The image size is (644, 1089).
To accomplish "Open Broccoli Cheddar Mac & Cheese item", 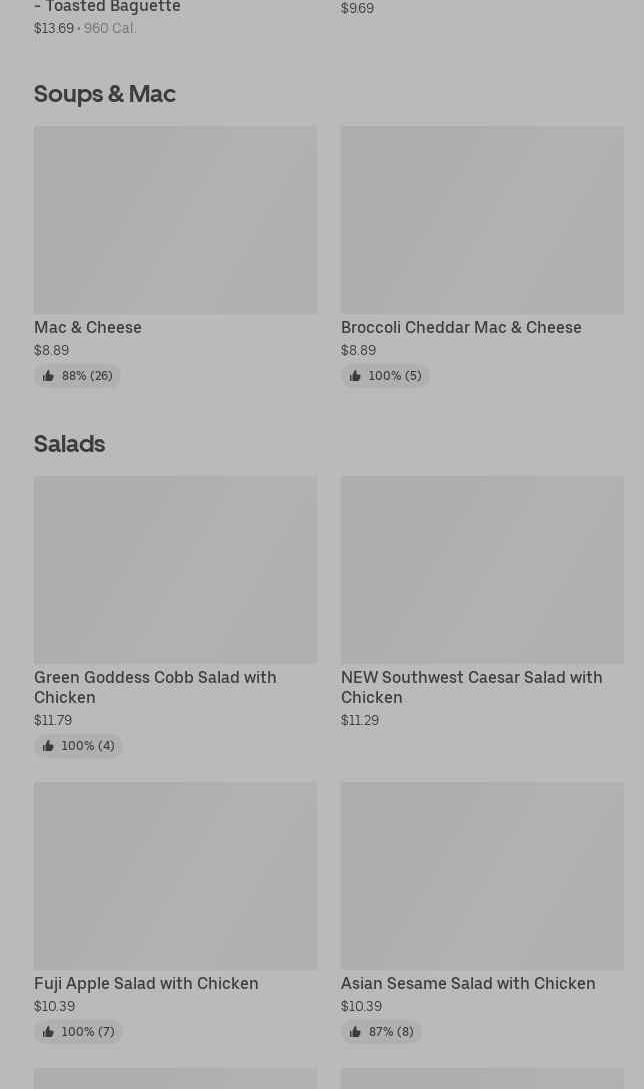I will (481, 220).
